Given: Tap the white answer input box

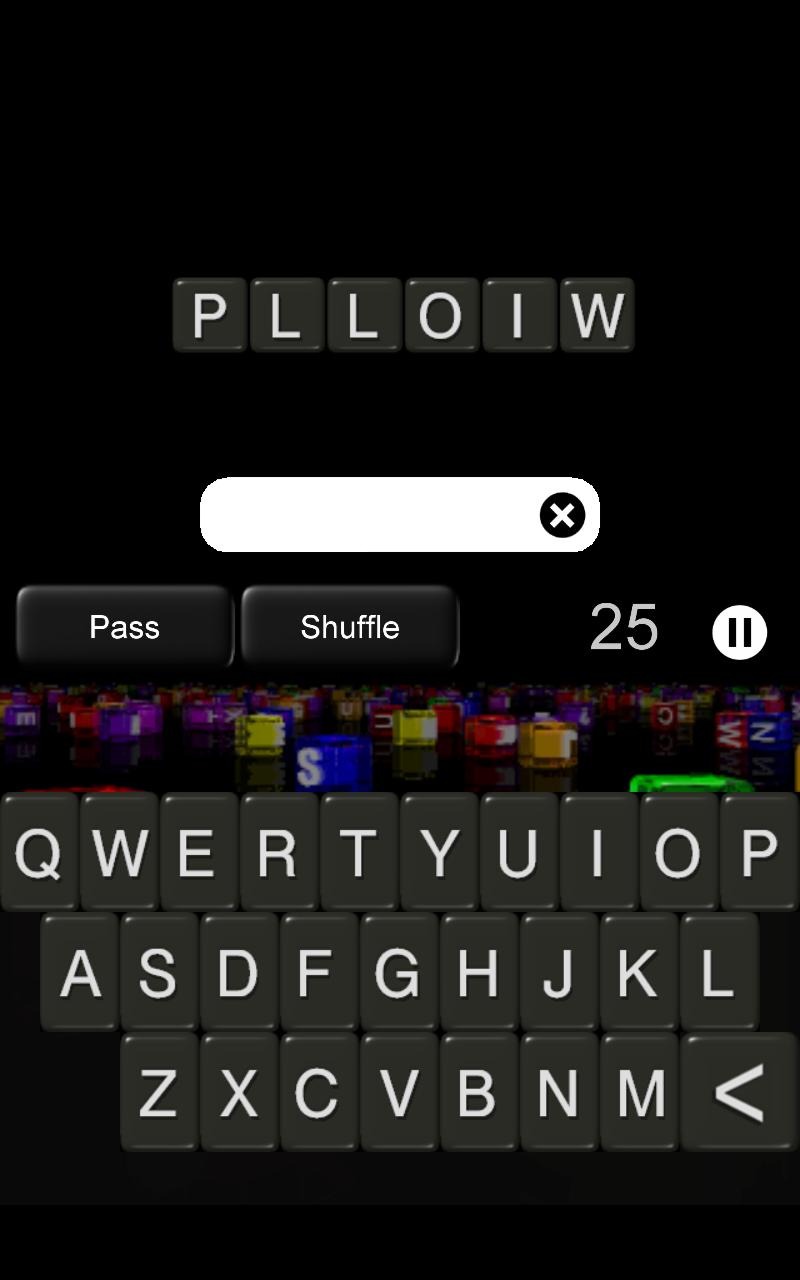Looking at the screenshot, I should pos(370,515).
